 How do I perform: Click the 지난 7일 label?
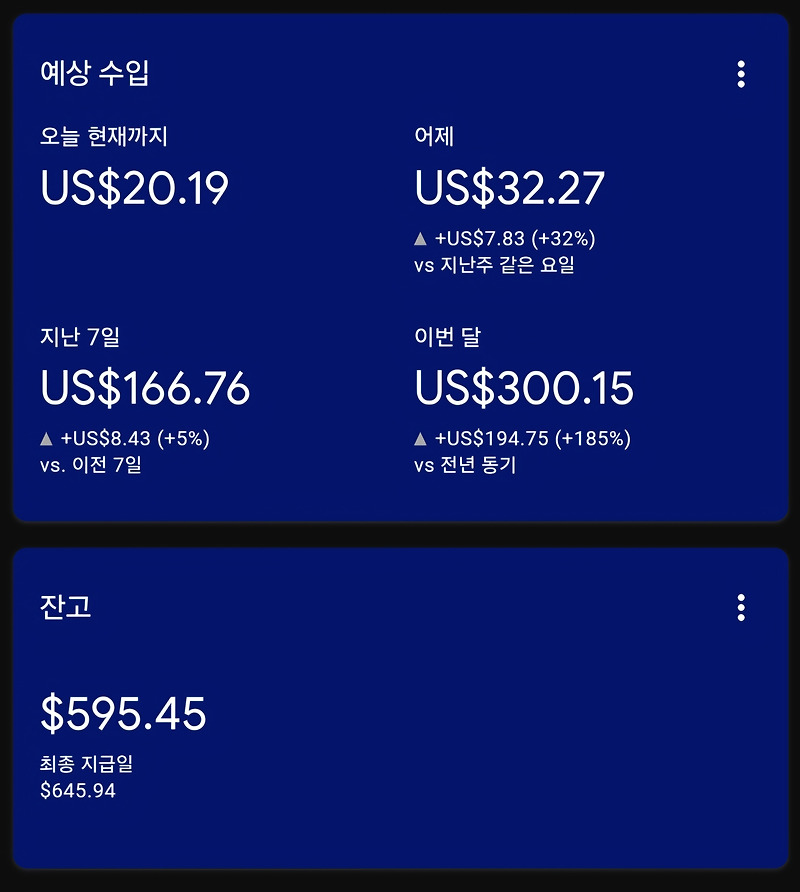point(81,338)
